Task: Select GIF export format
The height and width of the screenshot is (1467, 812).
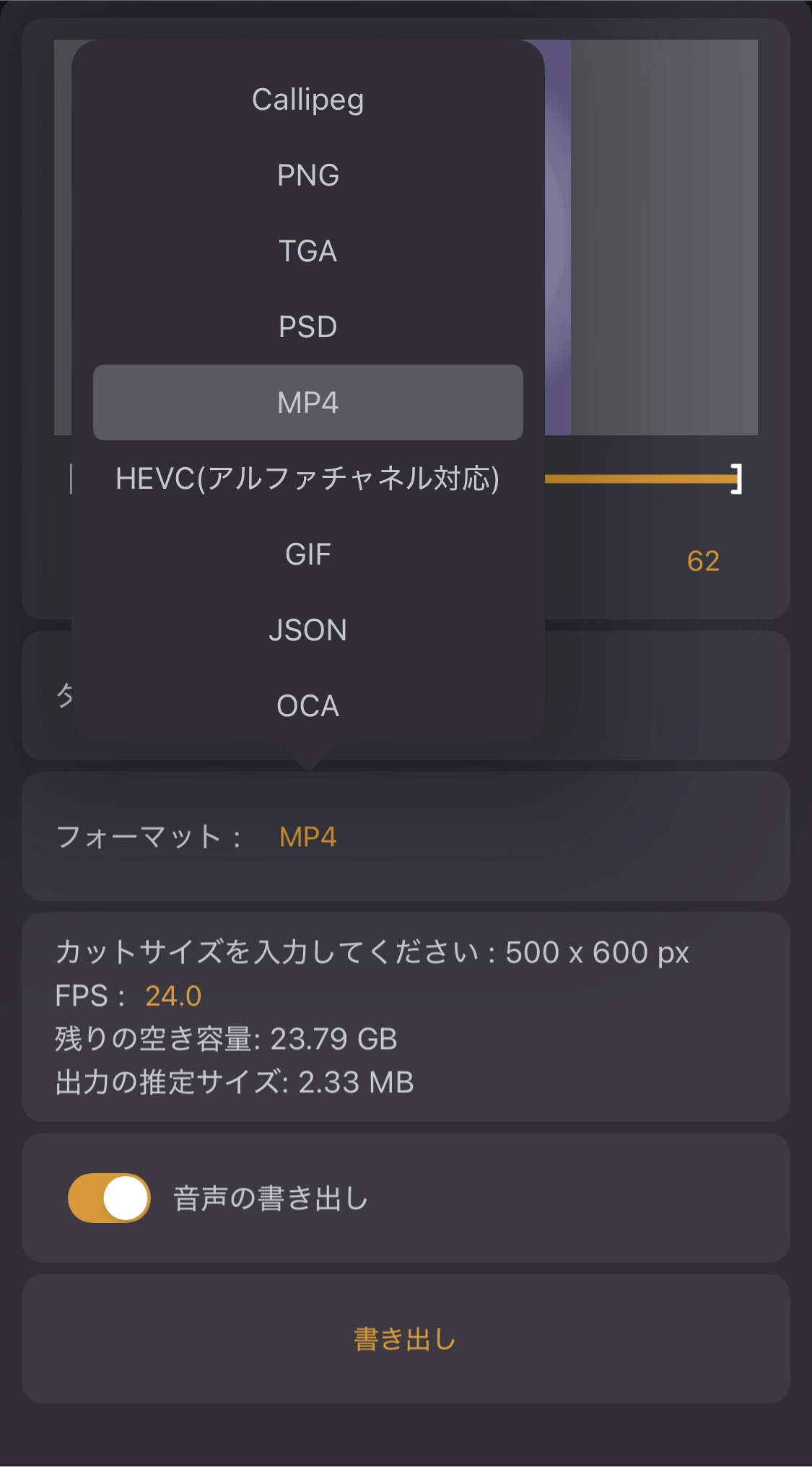Action: tap(307, 554)
